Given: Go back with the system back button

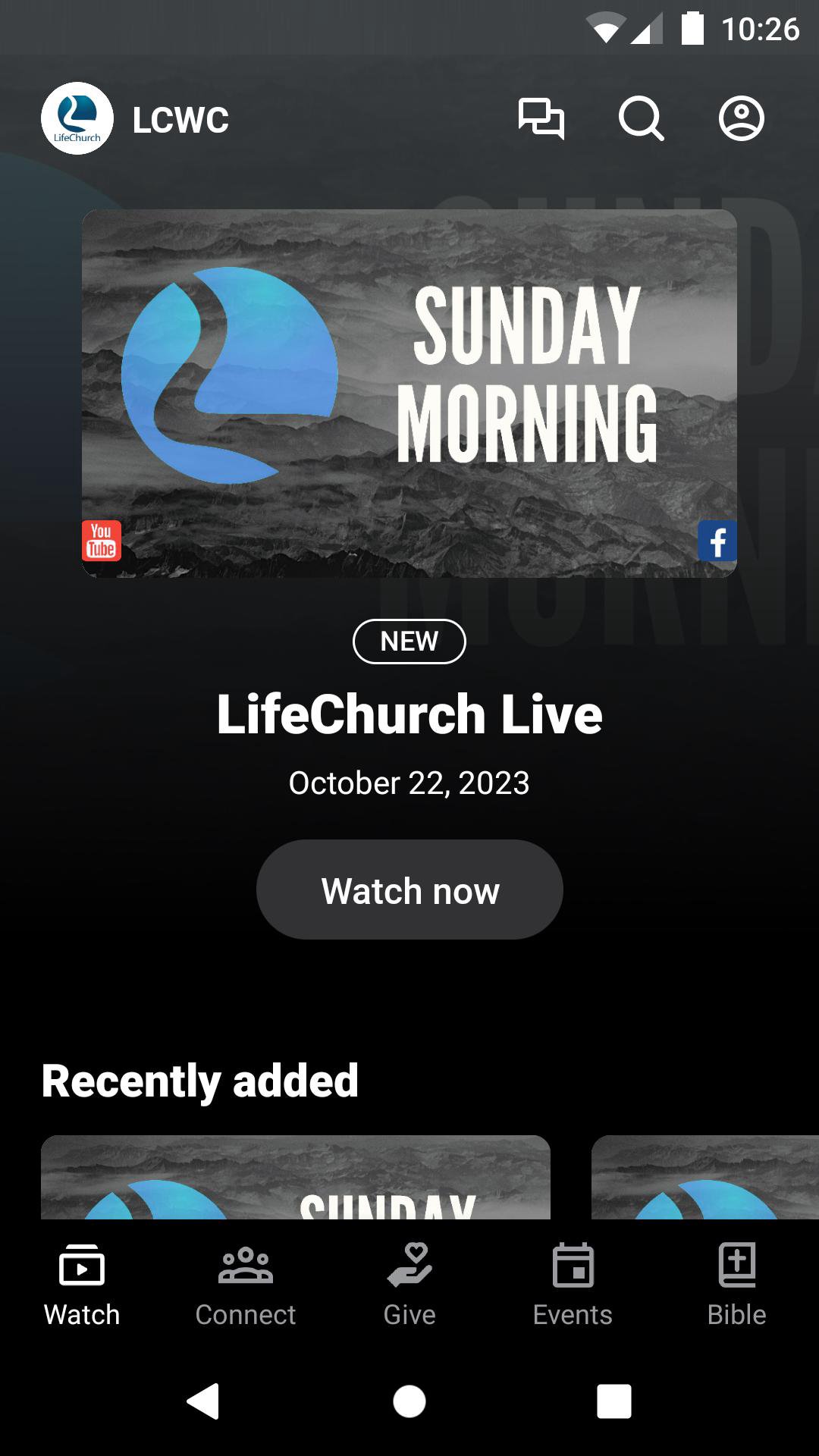Looking at the screenshot, I should tap(203, 1401).
